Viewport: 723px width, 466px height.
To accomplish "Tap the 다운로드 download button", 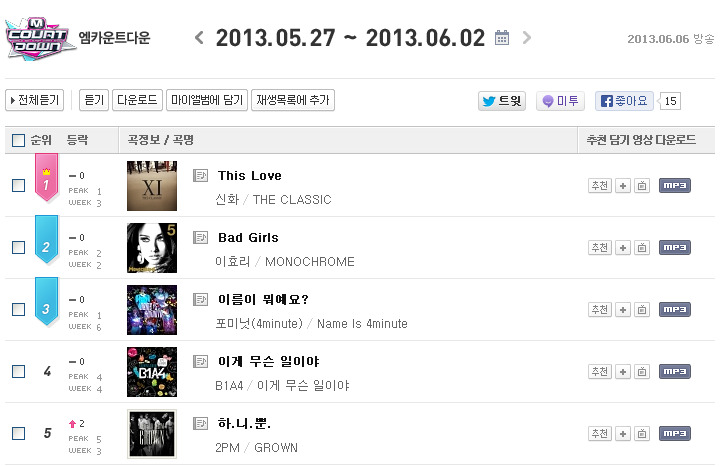I will (137, 100).
